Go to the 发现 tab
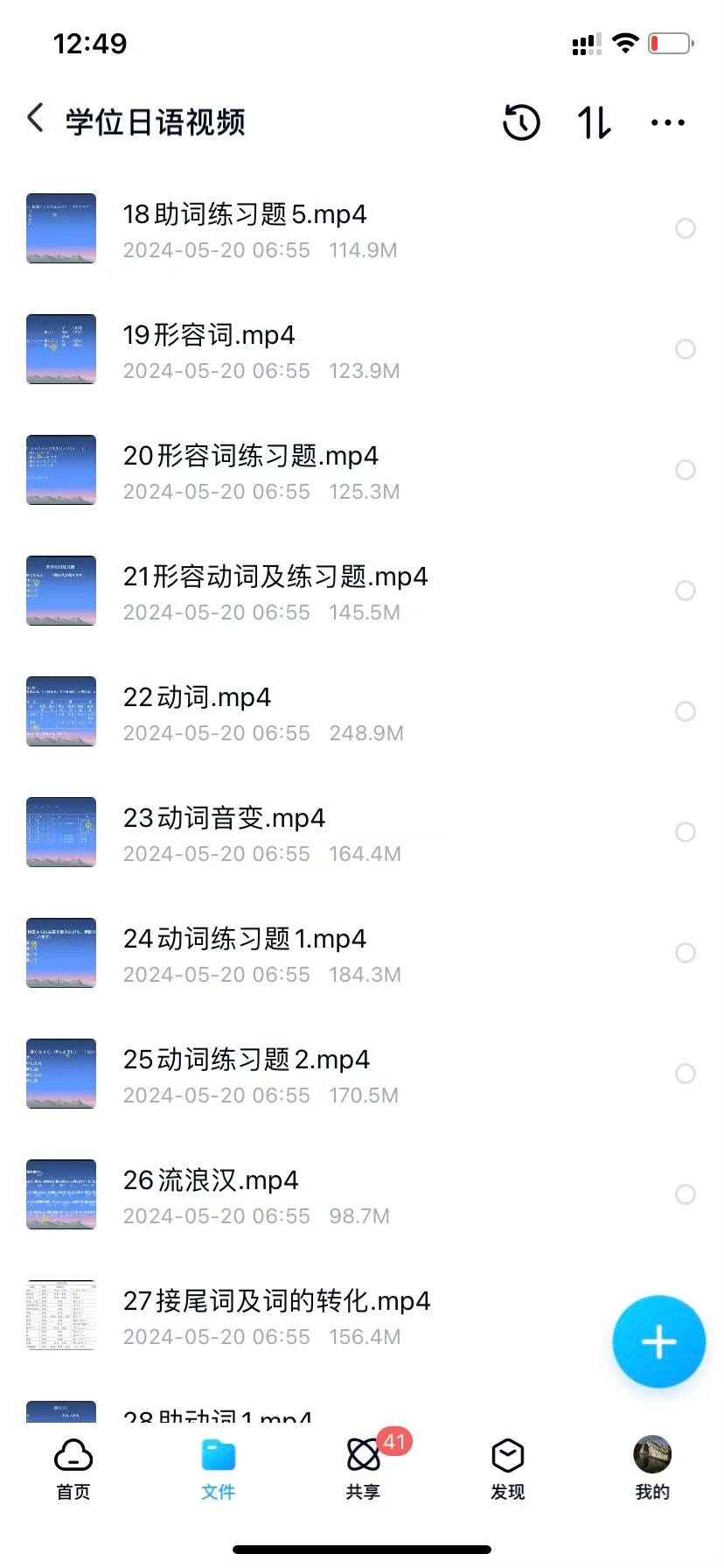The width and height of the screenshot is (724, 1568). [507, 1470]
